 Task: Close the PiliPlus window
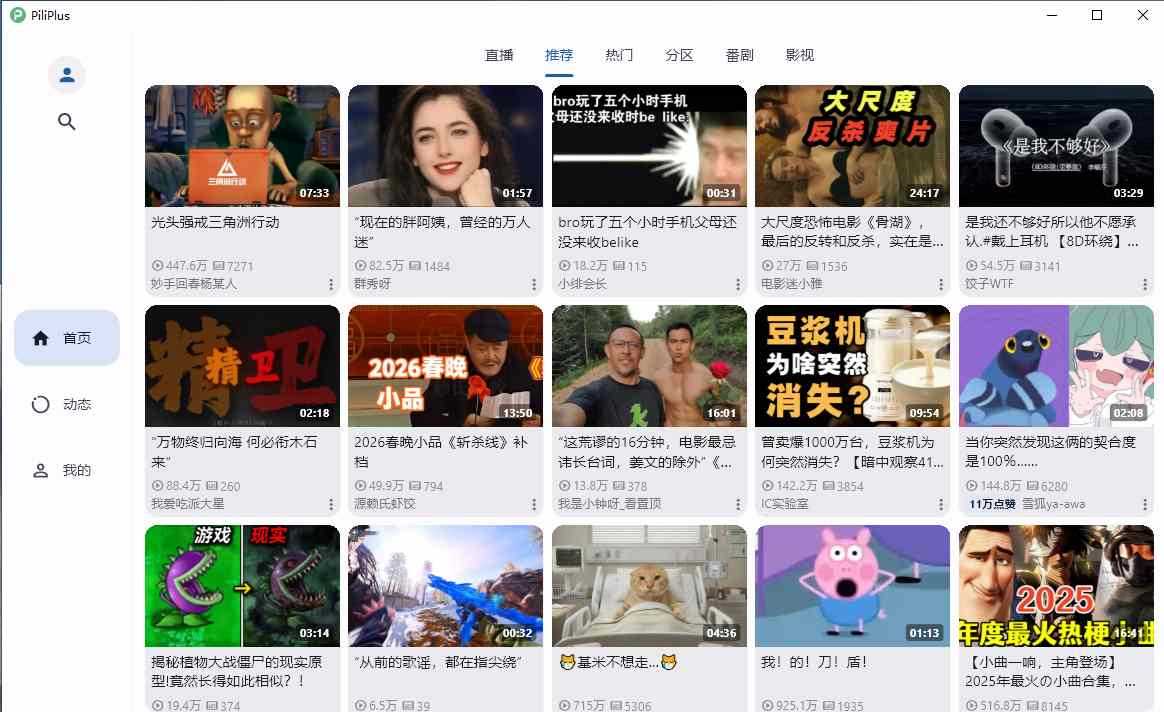click(1142, 15)
